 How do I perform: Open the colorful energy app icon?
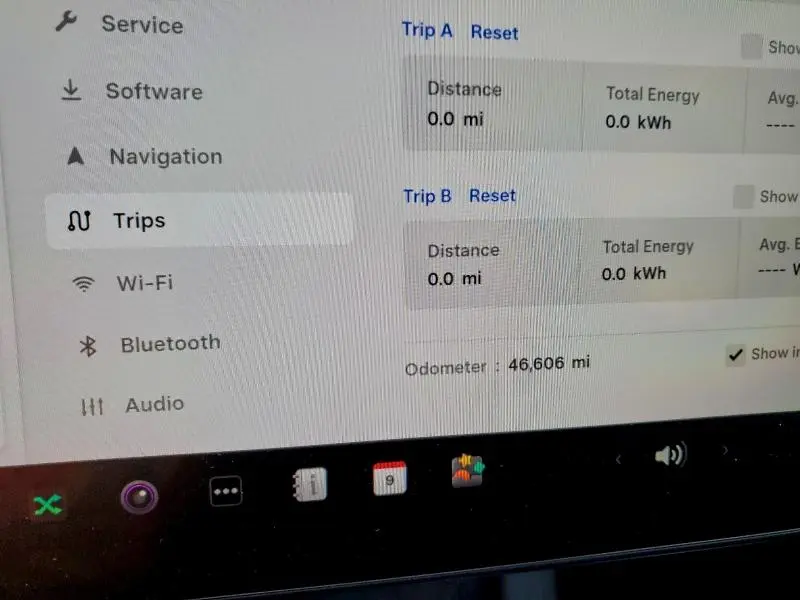pyautogui.click(x=468, y=470)
